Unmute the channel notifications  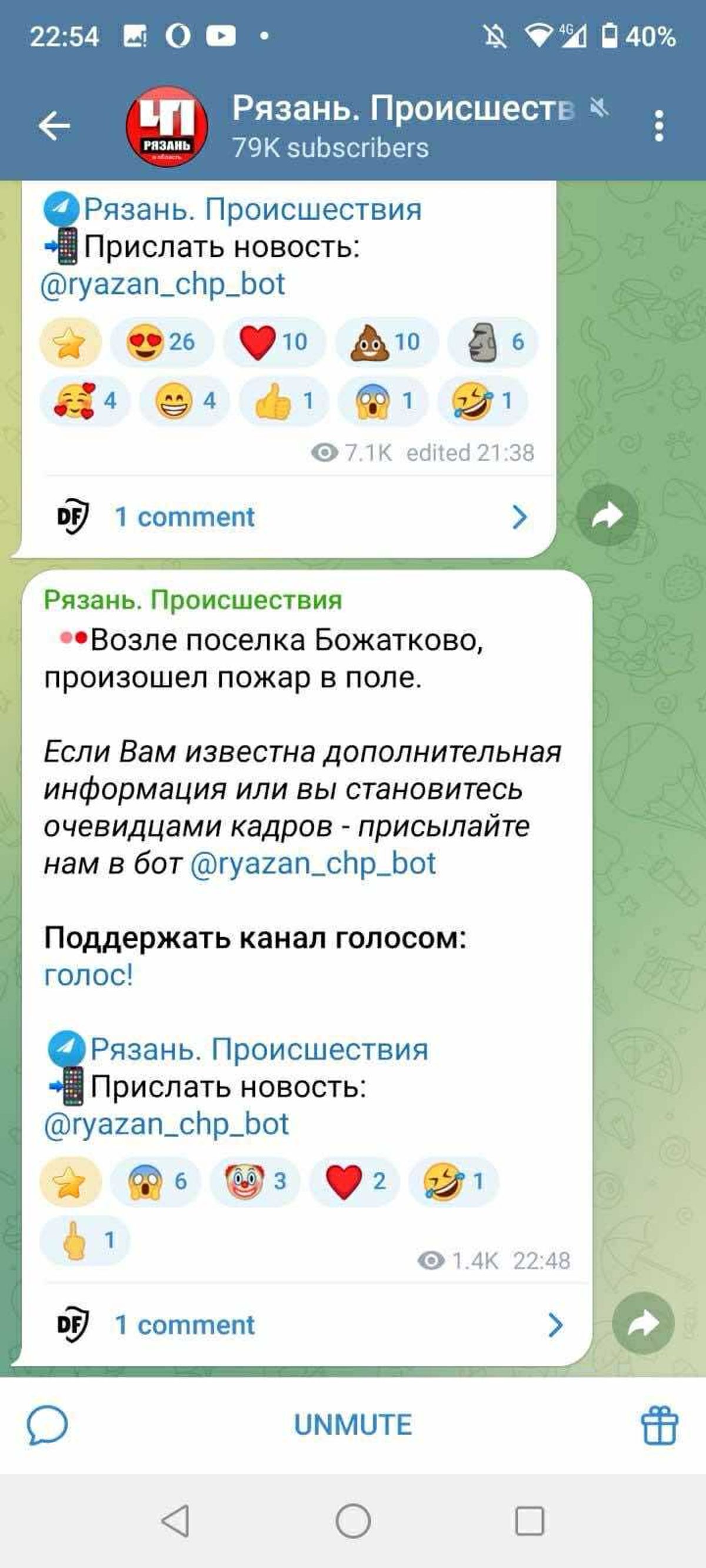pyautogui.click(x=352, y=1425)
